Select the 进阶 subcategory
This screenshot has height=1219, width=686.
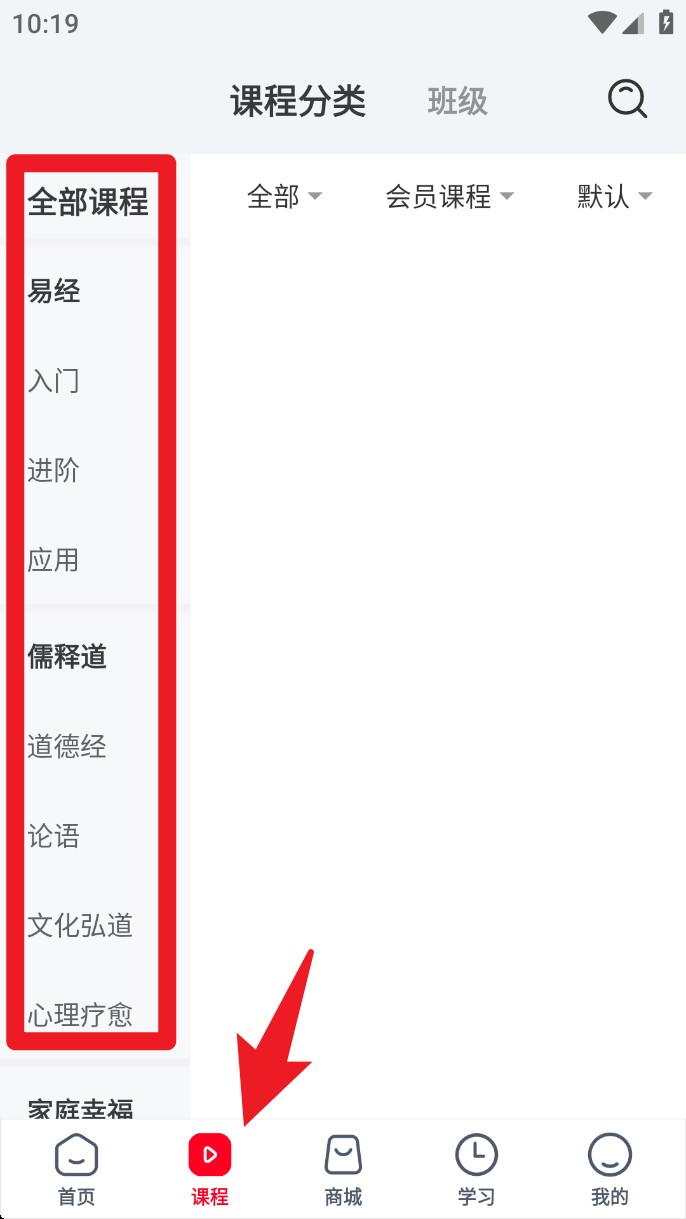click(x=54, y=471)
